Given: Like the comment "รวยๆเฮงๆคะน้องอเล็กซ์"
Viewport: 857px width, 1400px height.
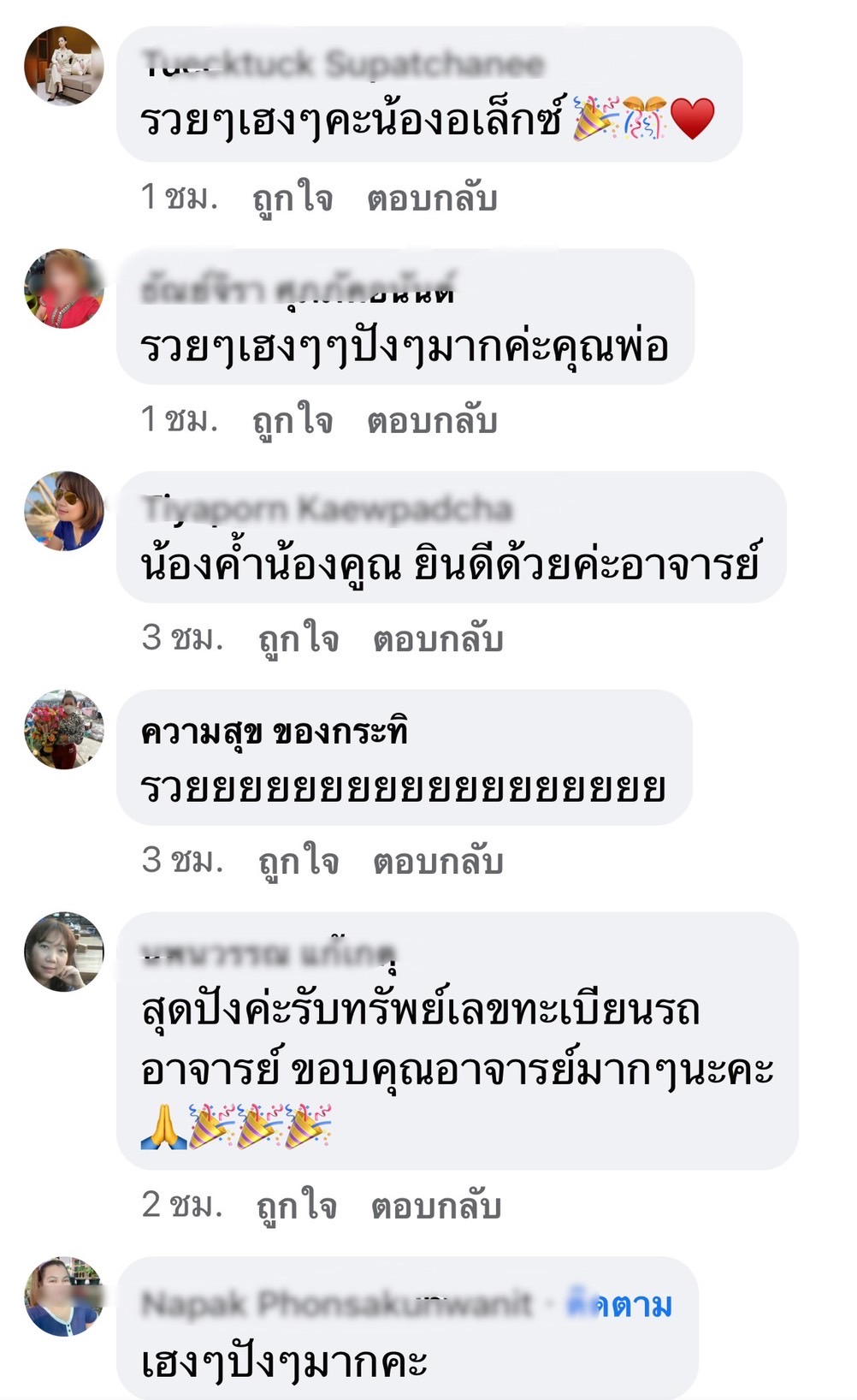Looking at the screenshot, I should point(293,199).
